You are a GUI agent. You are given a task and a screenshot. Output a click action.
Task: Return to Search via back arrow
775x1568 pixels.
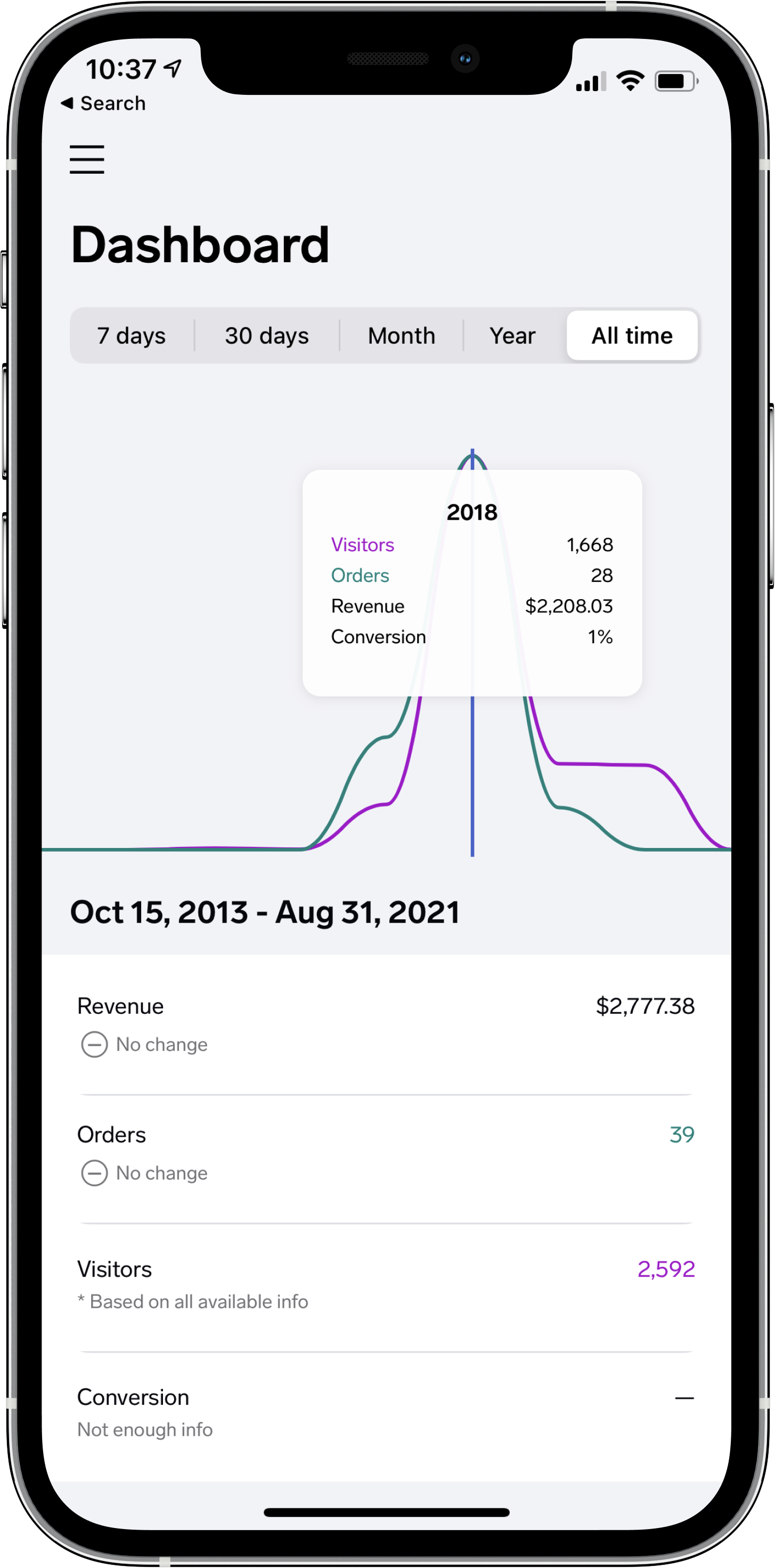pos(103,103)
